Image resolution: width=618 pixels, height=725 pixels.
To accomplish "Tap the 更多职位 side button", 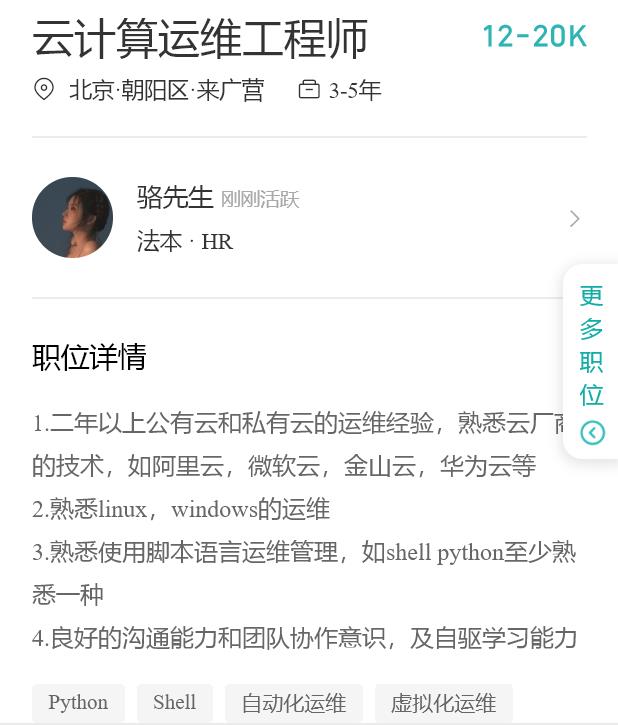I will click(592, 362).
